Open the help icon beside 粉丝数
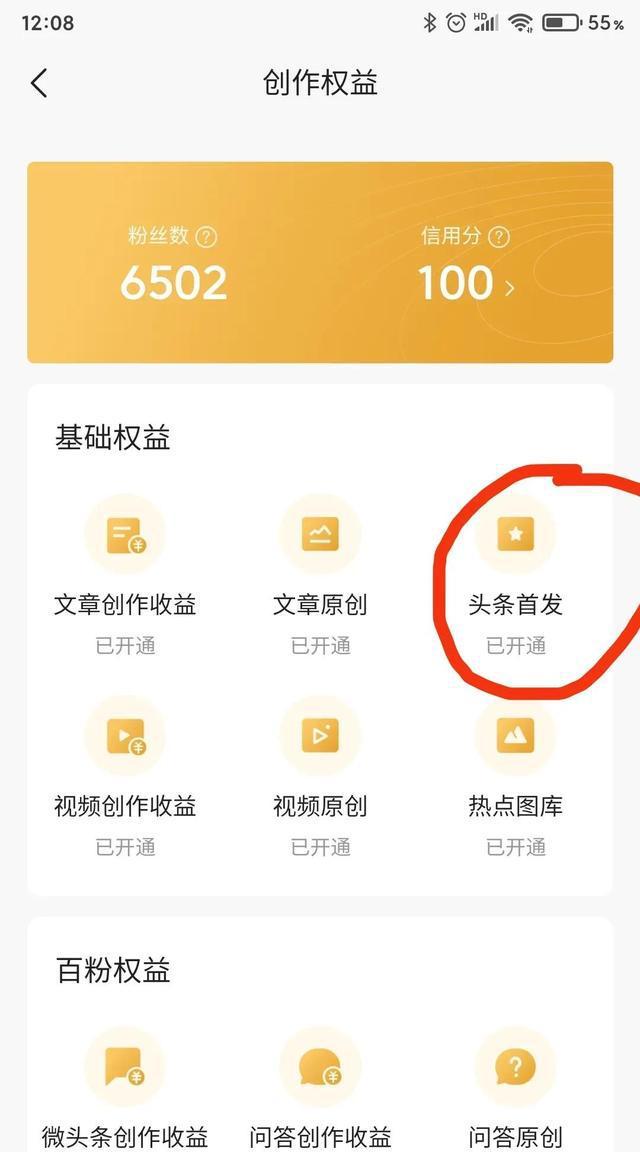The width and height of the screenshot is (640, 1152). (206, 237)
